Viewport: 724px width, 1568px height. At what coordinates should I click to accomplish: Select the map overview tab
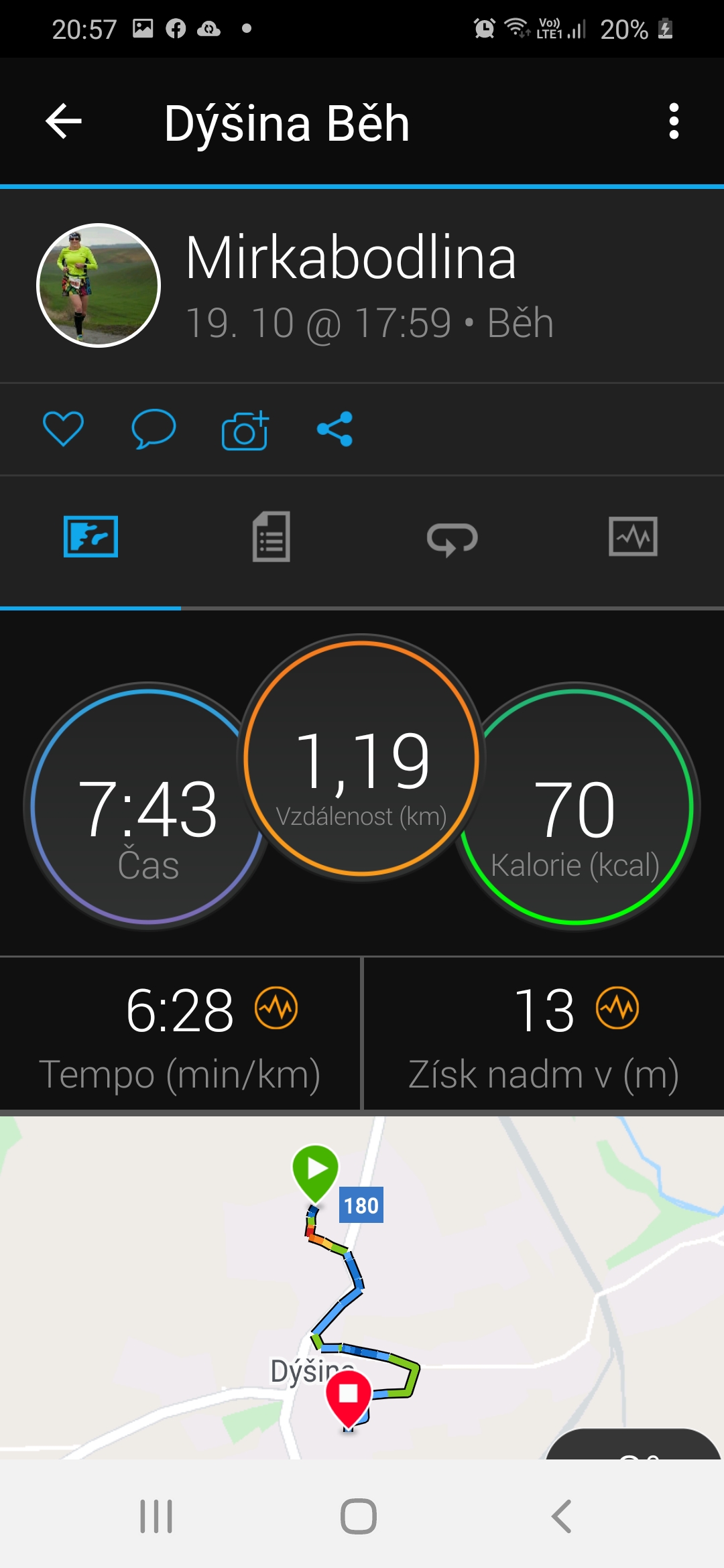pos(90,537)
